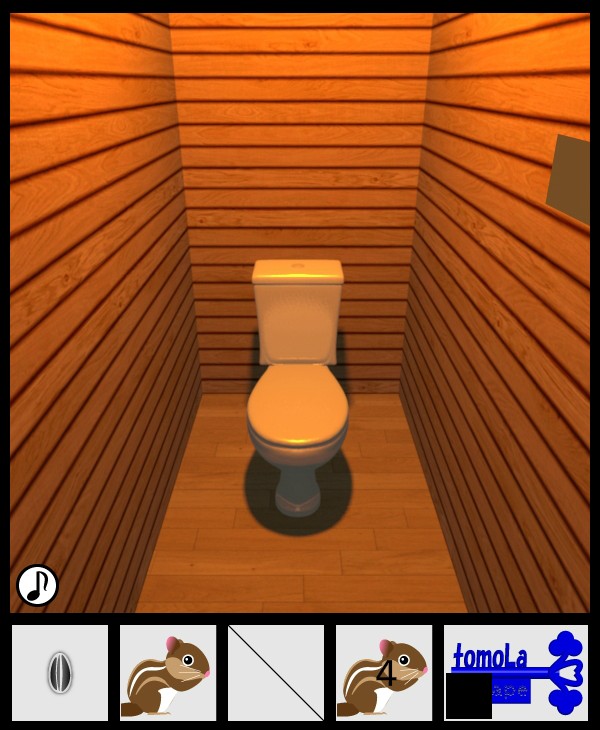Image resolution: width=600 pixels, height=730 pixels.
Task: Select the sunflower seed inventory item
Action: click(x=60, y=673)
